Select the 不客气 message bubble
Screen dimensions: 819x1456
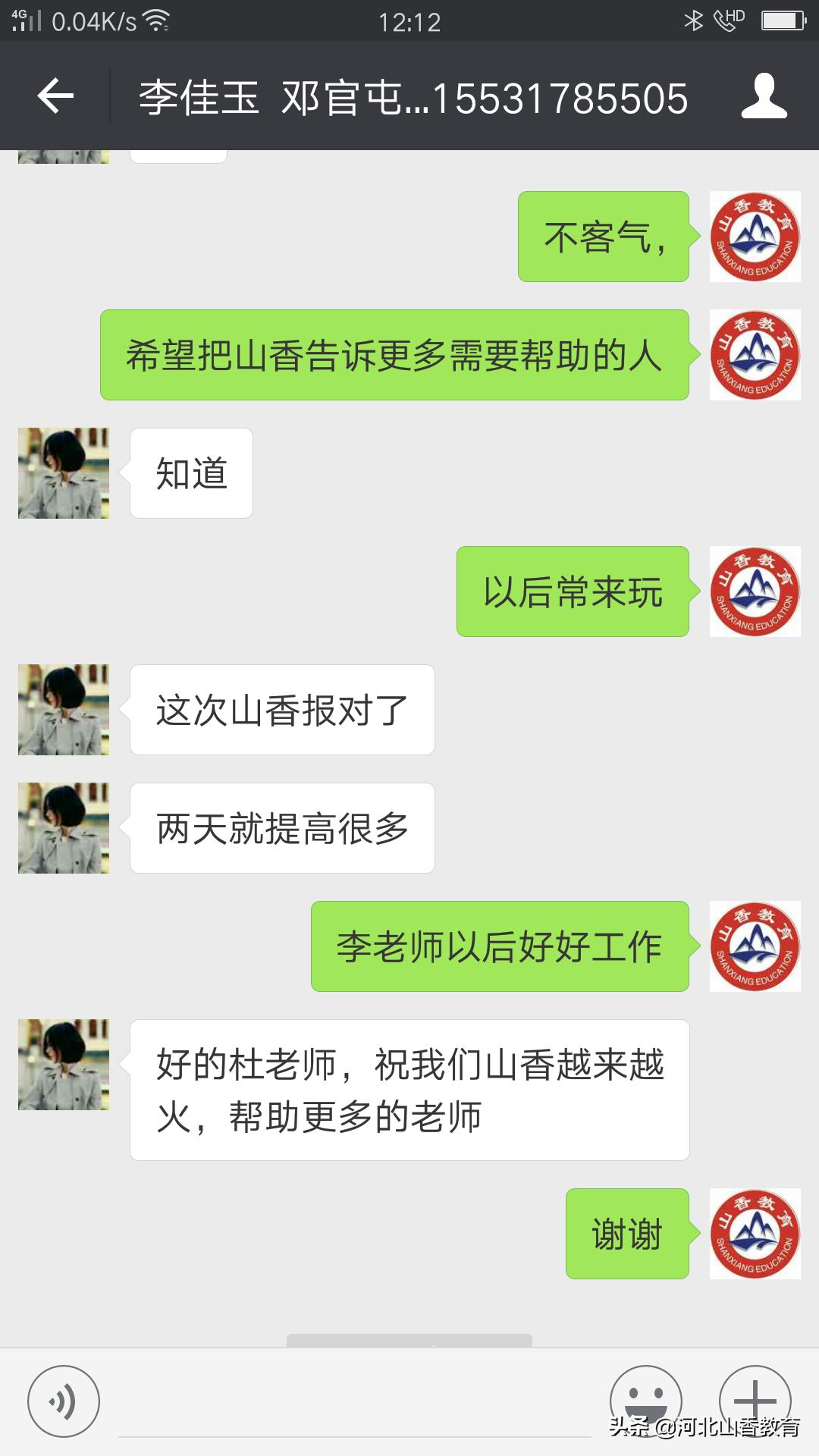click(603, 236)
